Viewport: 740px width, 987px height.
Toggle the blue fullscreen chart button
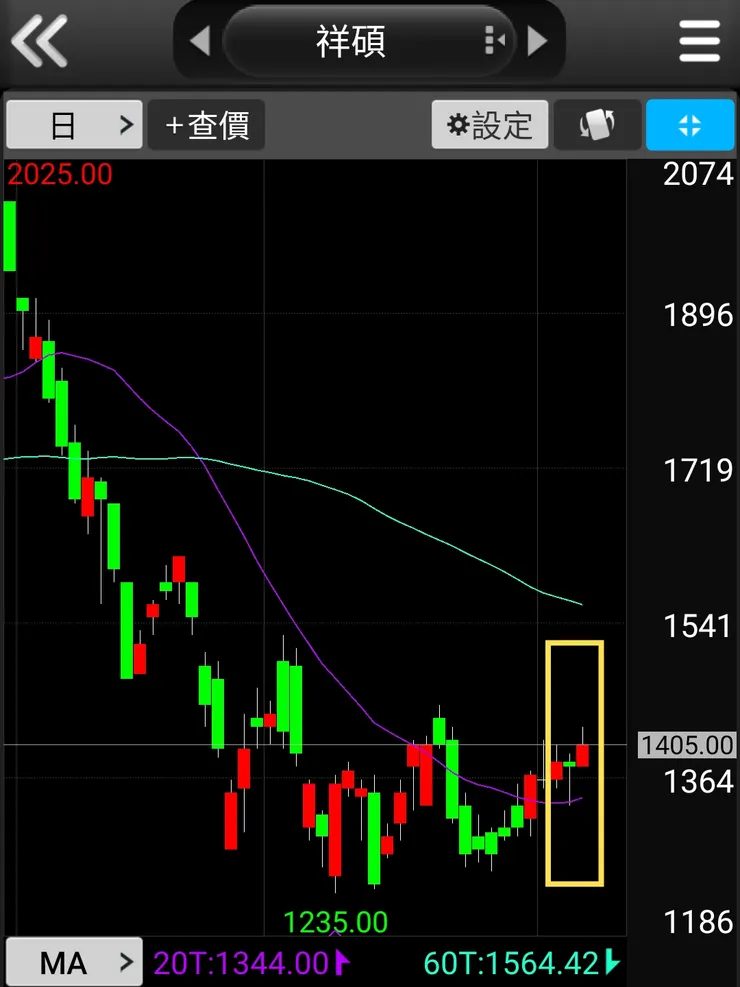[x=690, y=125]
